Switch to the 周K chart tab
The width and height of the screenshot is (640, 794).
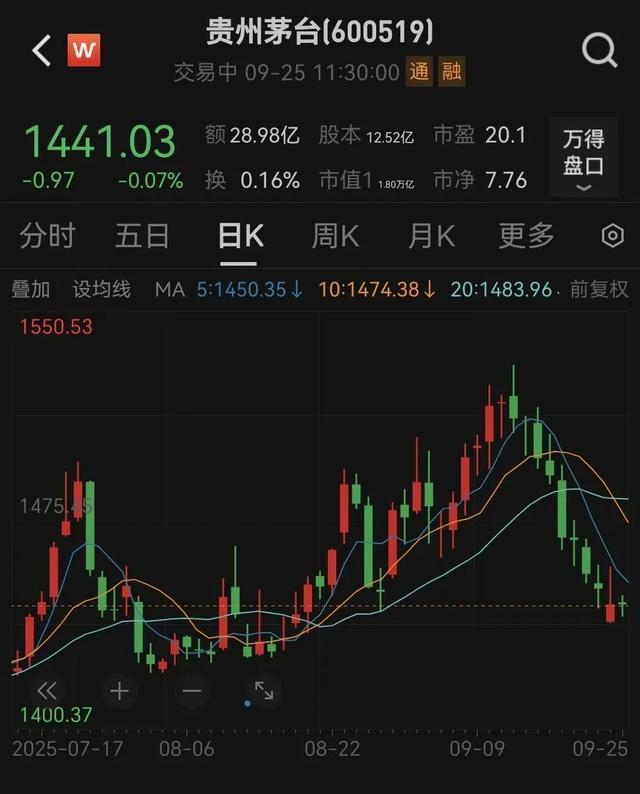(x=335, y=236)
